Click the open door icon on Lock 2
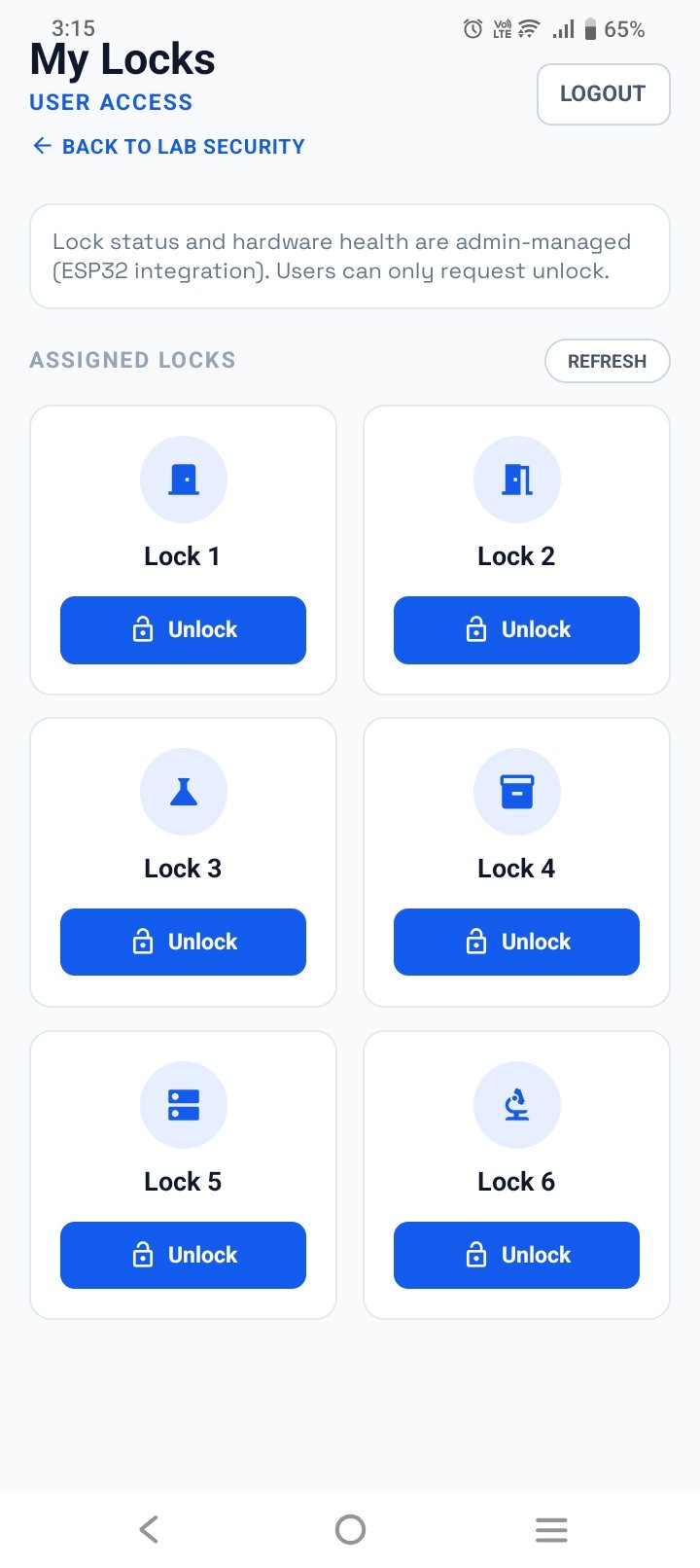 coord(516,479)
